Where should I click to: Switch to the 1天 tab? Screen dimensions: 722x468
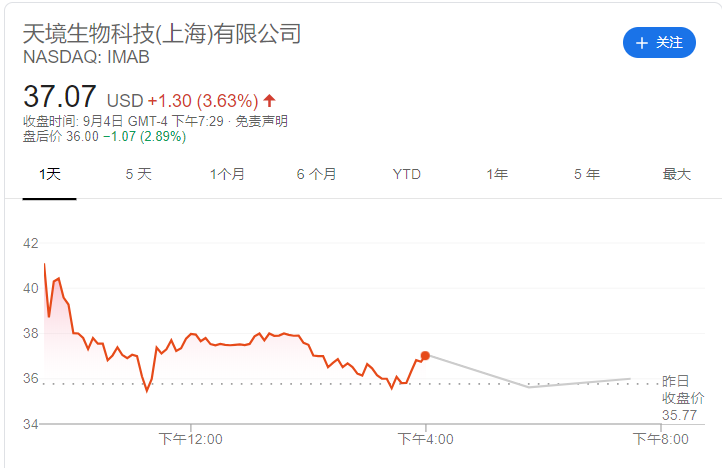click(x=50, y=174)
